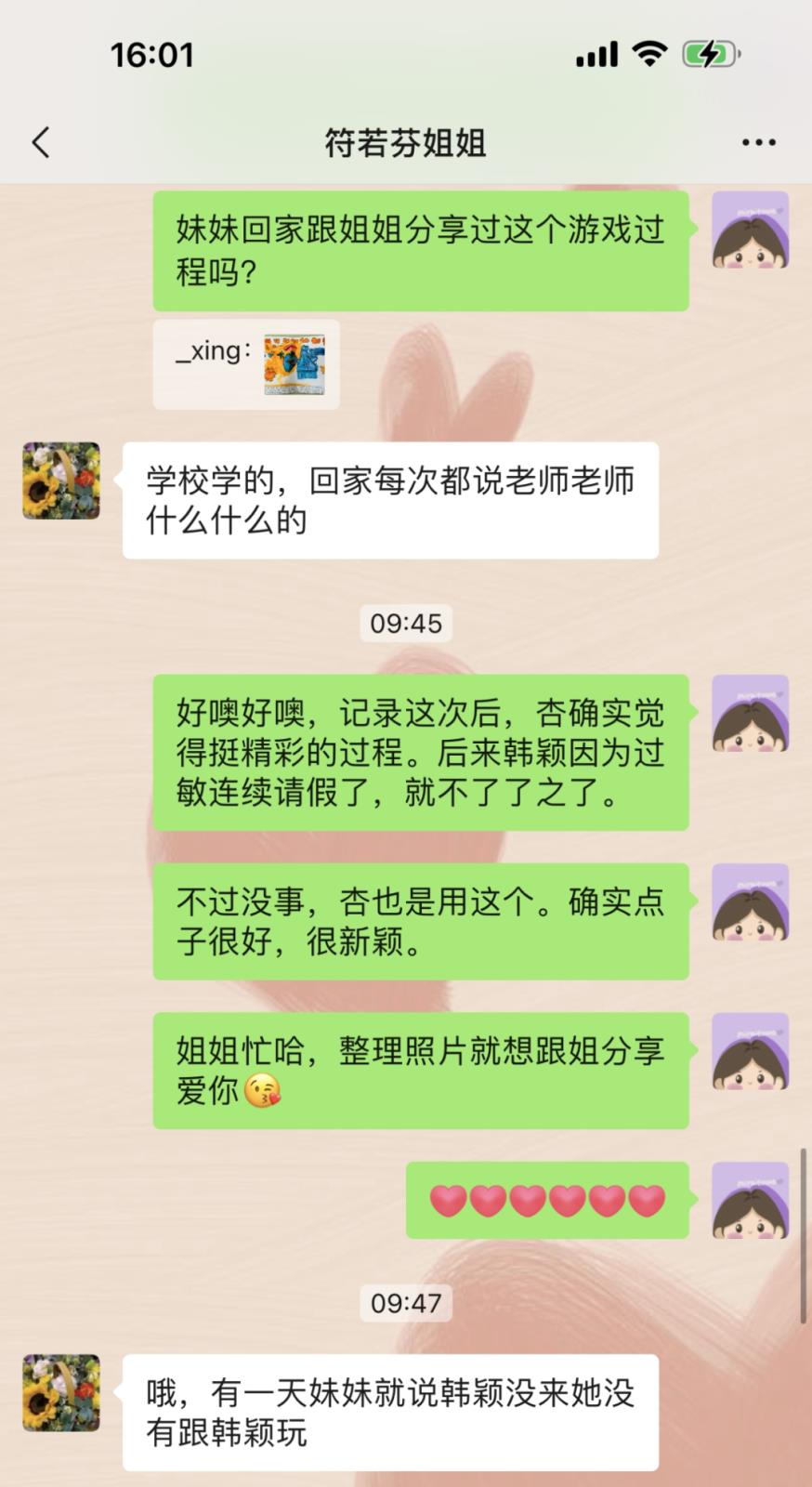Open the sunflower avatar beside 学校学的 message

pyautogui.click(x=61, y=480)
